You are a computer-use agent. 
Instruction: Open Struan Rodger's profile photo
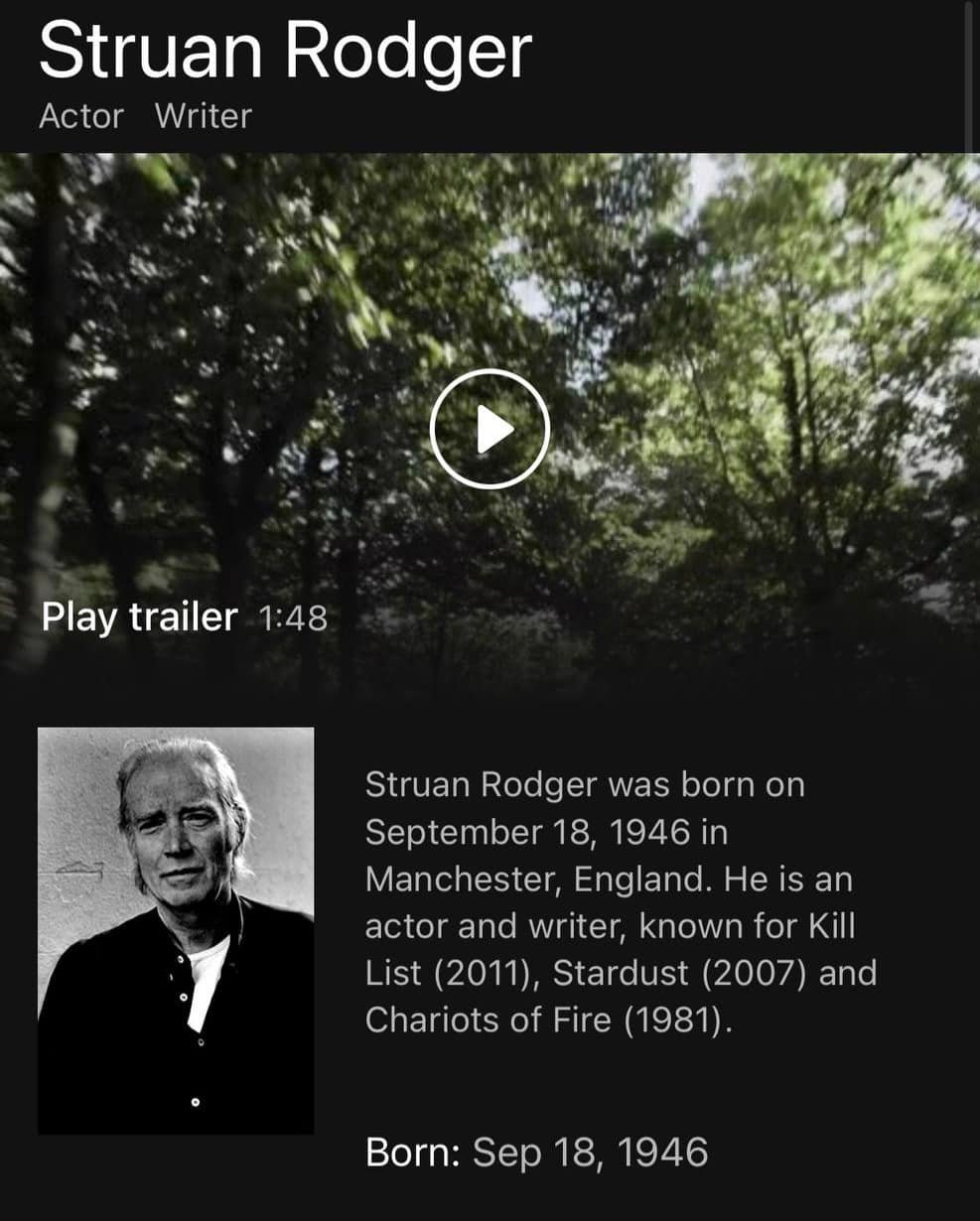pos(176,930)
